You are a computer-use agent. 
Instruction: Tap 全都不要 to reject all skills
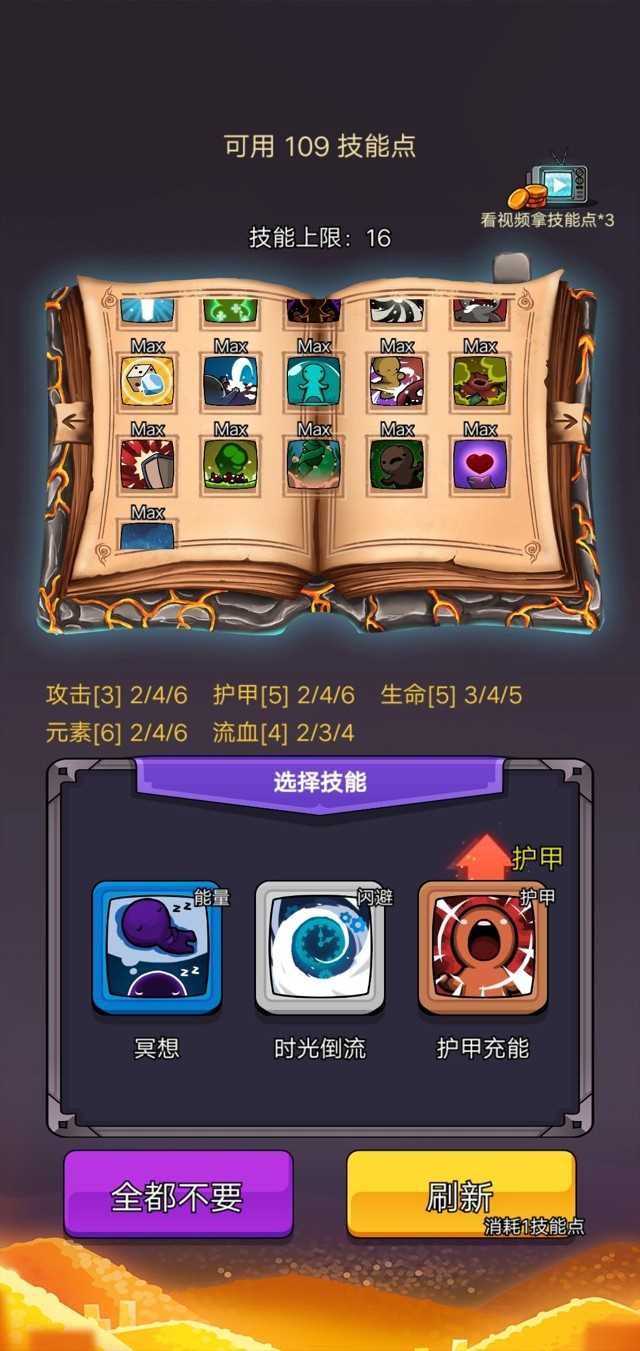pos(178,1194)
